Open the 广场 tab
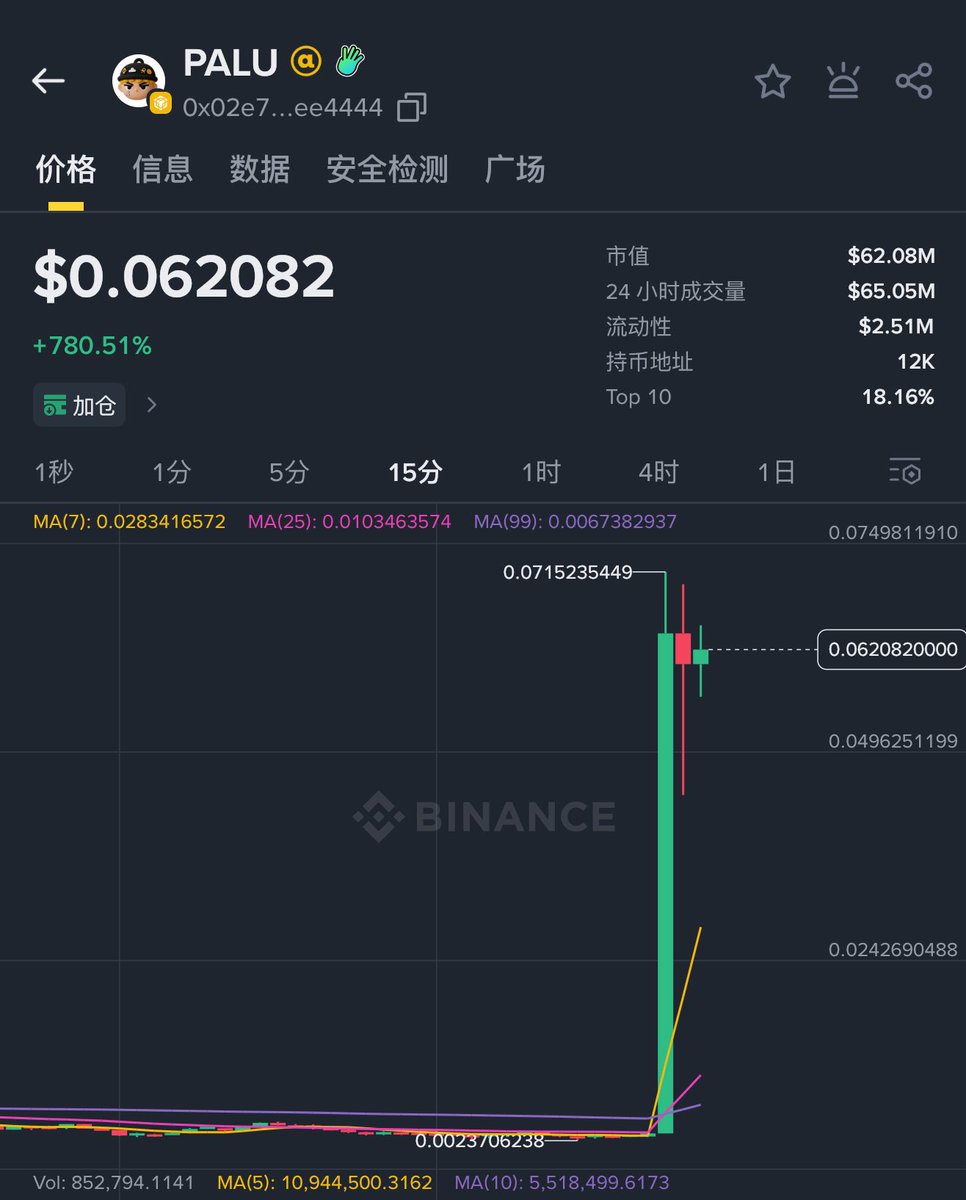The height and width of the screenshot is (1200, 966). pos(514,169)
